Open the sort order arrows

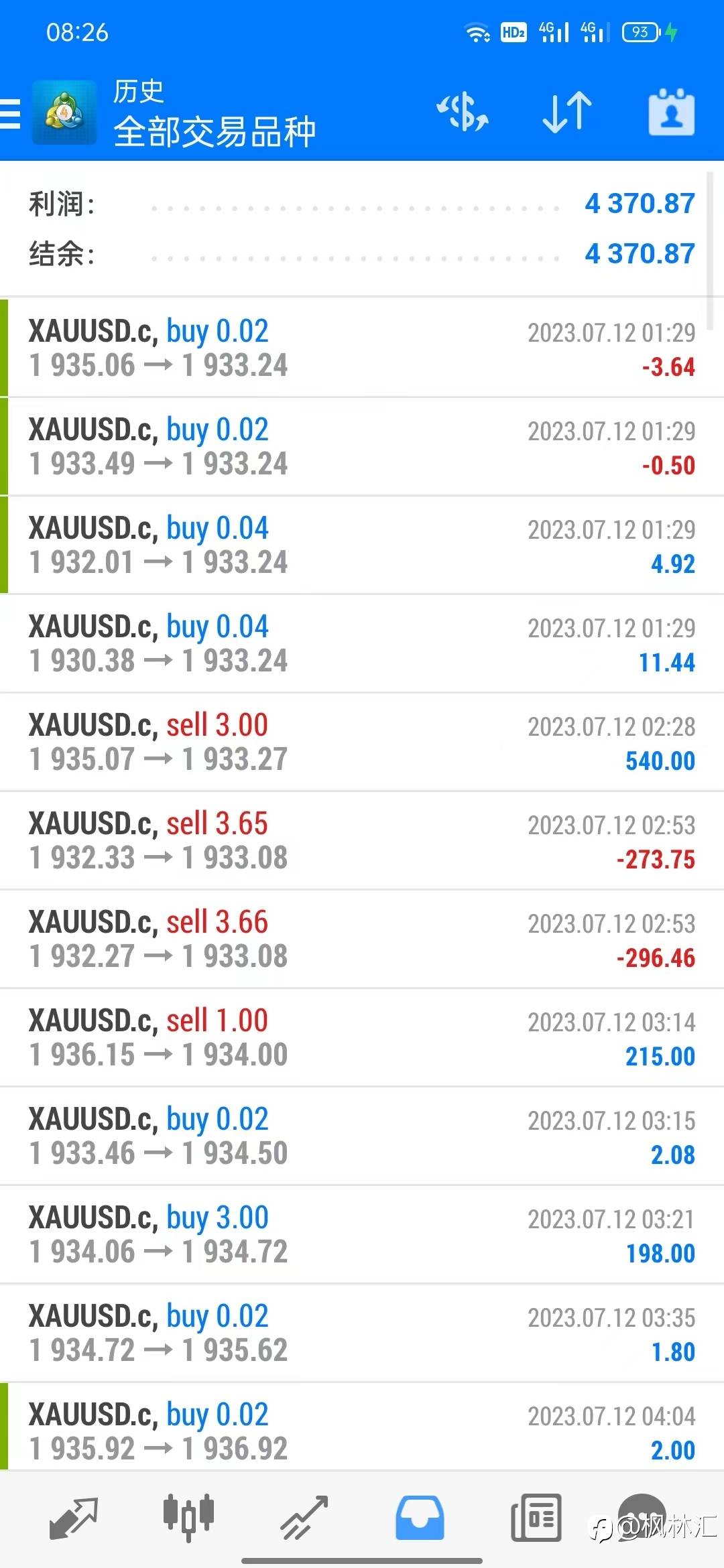[567, 112]
